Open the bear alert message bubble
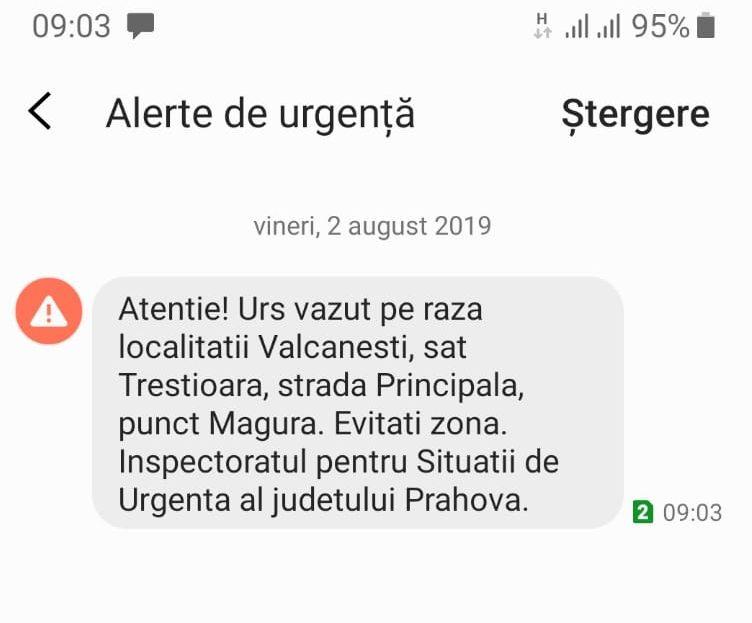 tap(357, 403)
